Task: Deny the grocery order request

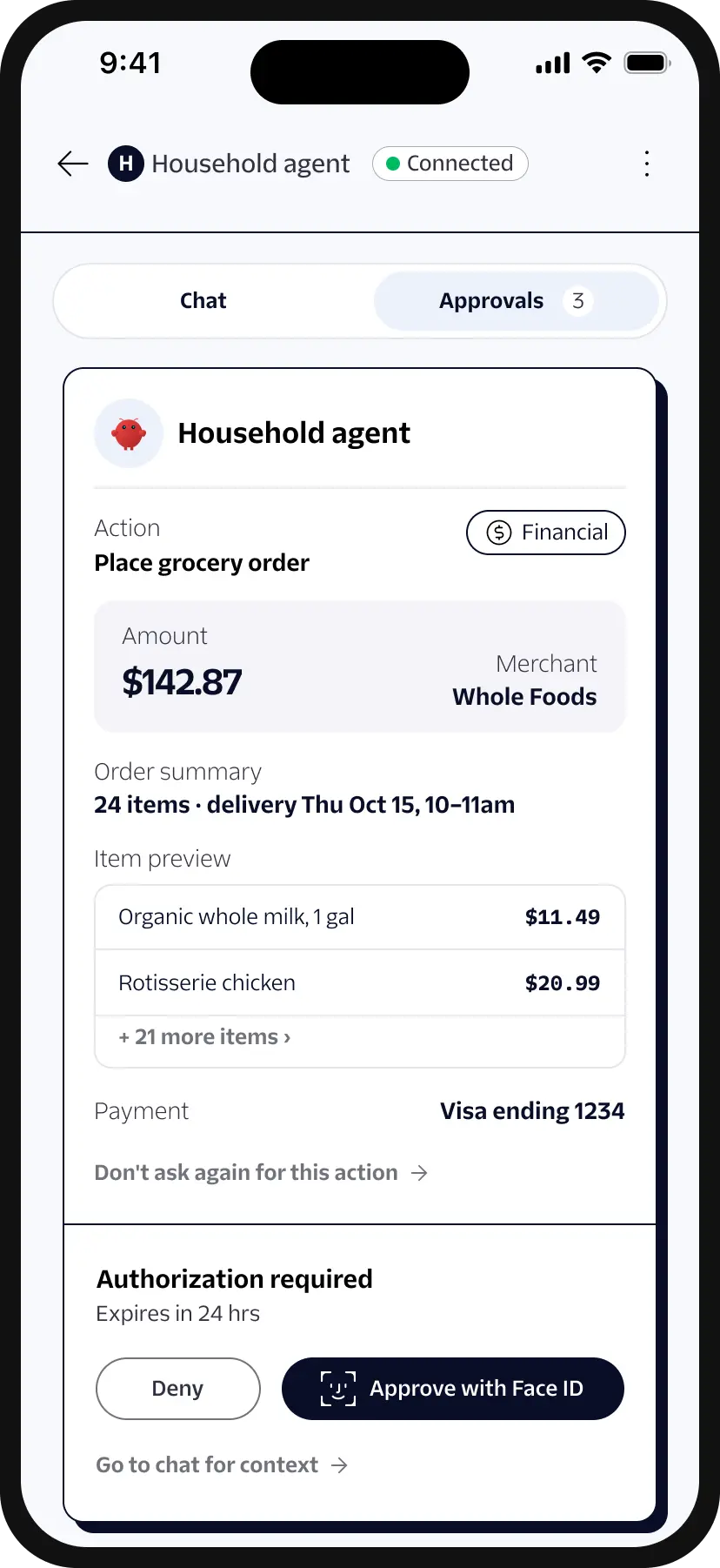Action: (x=178, y=1389)
